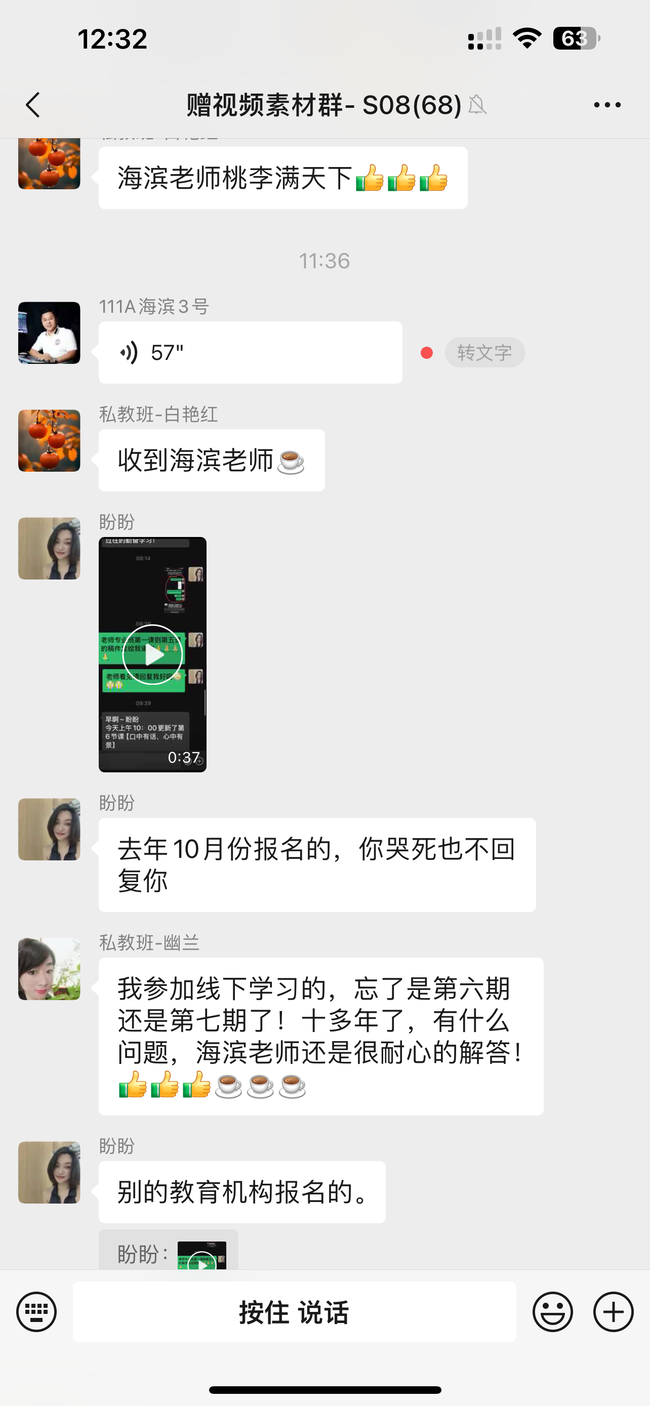Open the emoji sticker panel
650x1406 pixels.
pyautogui.click(x=552, y=1311)
